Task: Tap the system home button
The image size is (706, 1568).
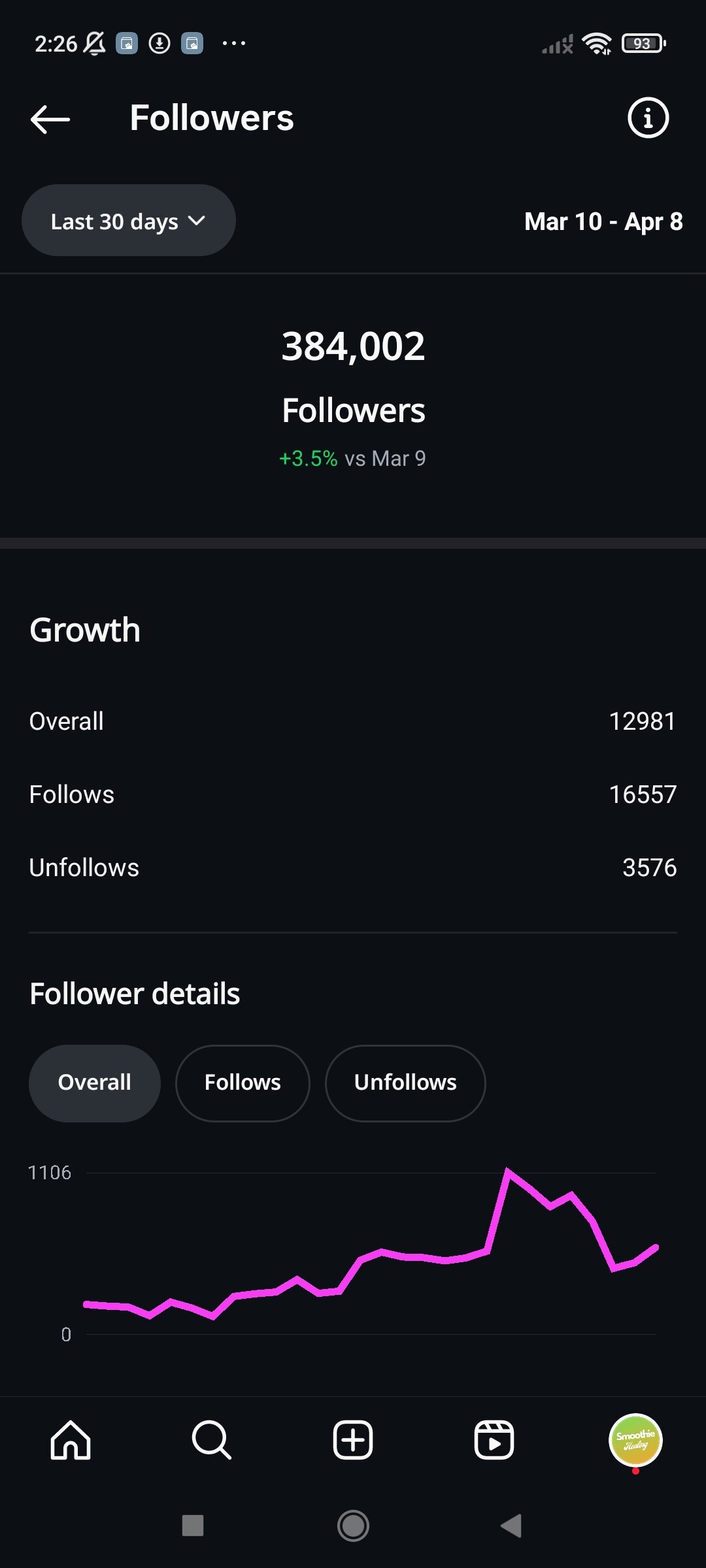Action: click(353, 1526)
